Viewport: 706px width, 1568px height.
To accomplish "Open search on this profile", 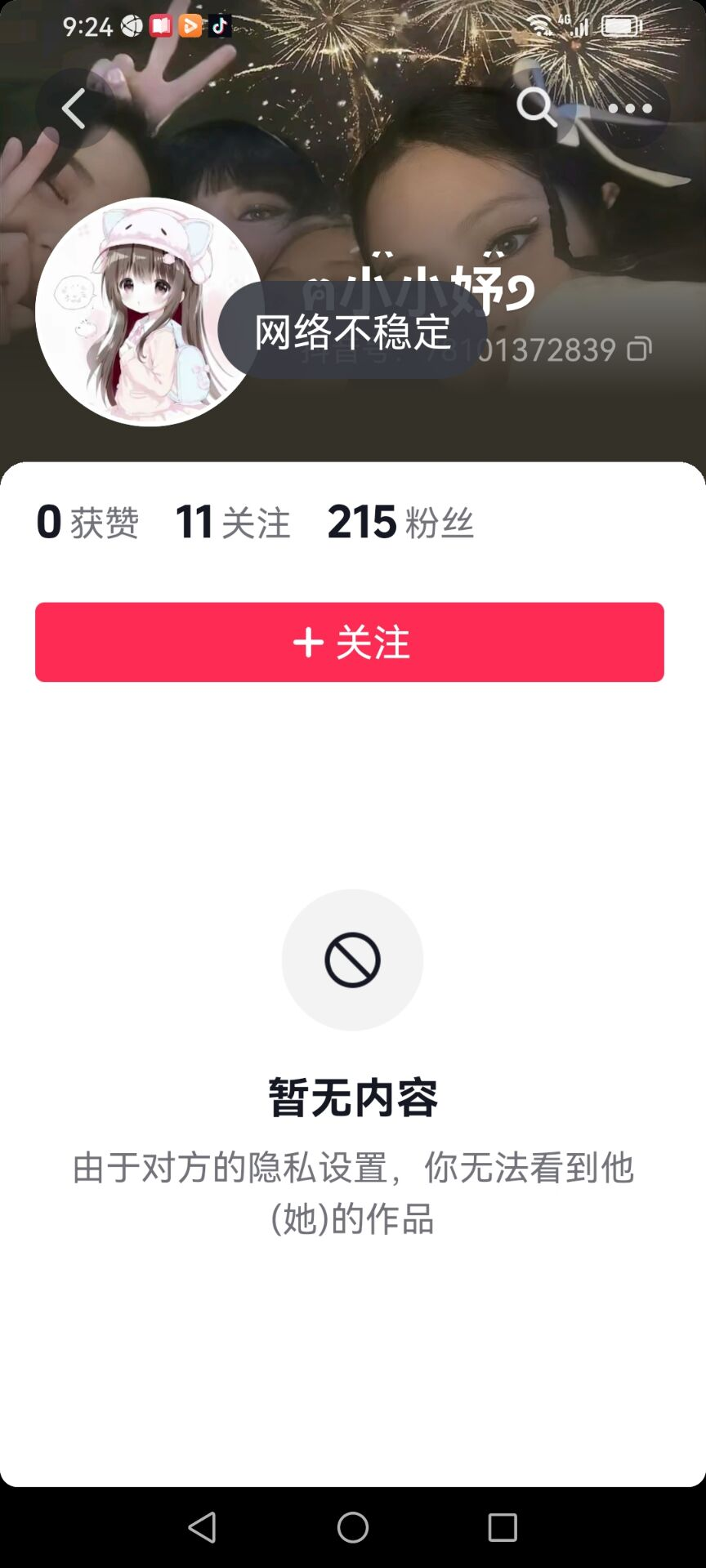I will click(537, 108).
